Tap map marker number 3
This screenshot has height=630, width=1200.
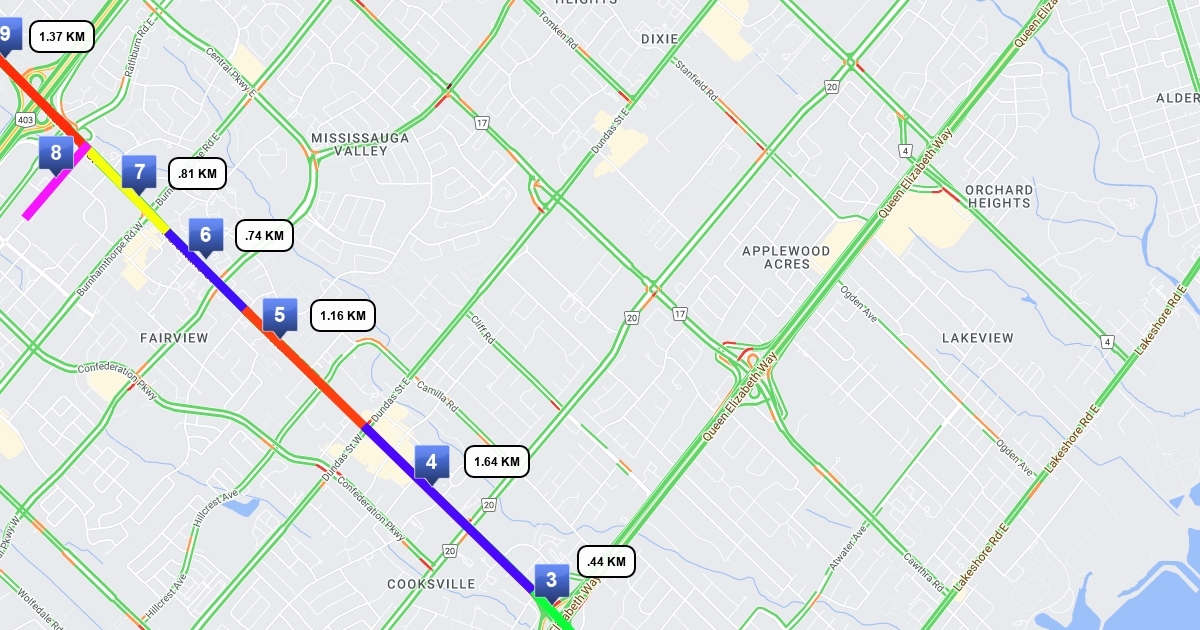pos(551,581)
